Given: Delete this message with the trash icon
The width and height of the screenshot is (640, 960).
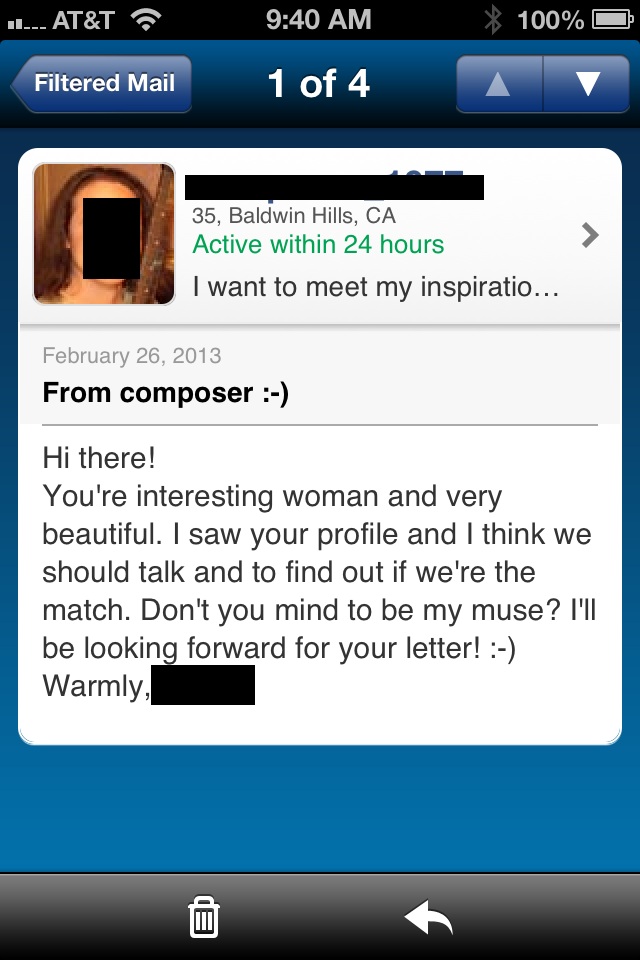Looking at the screenshot, I should [204, 916].
